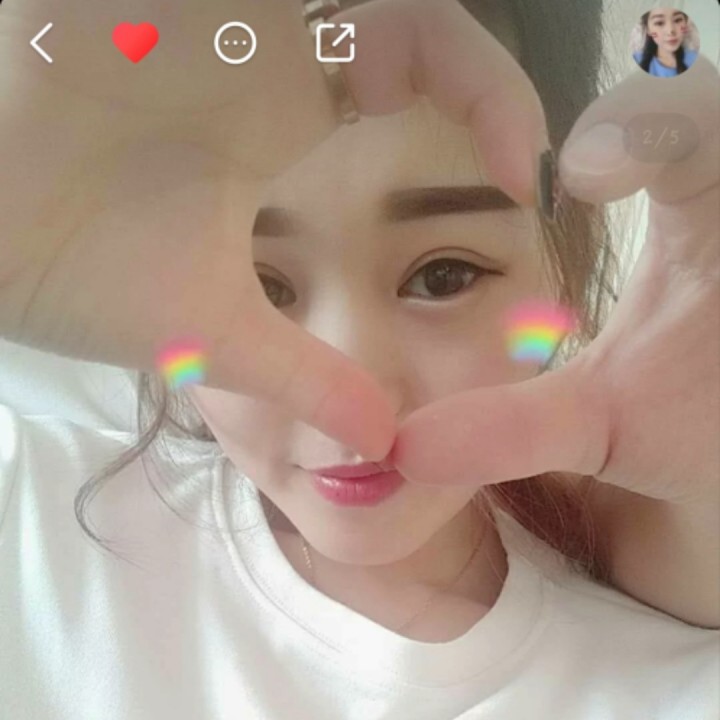Open the more options menu
This screenshot has width=720, height=720.
pos(235,44)
